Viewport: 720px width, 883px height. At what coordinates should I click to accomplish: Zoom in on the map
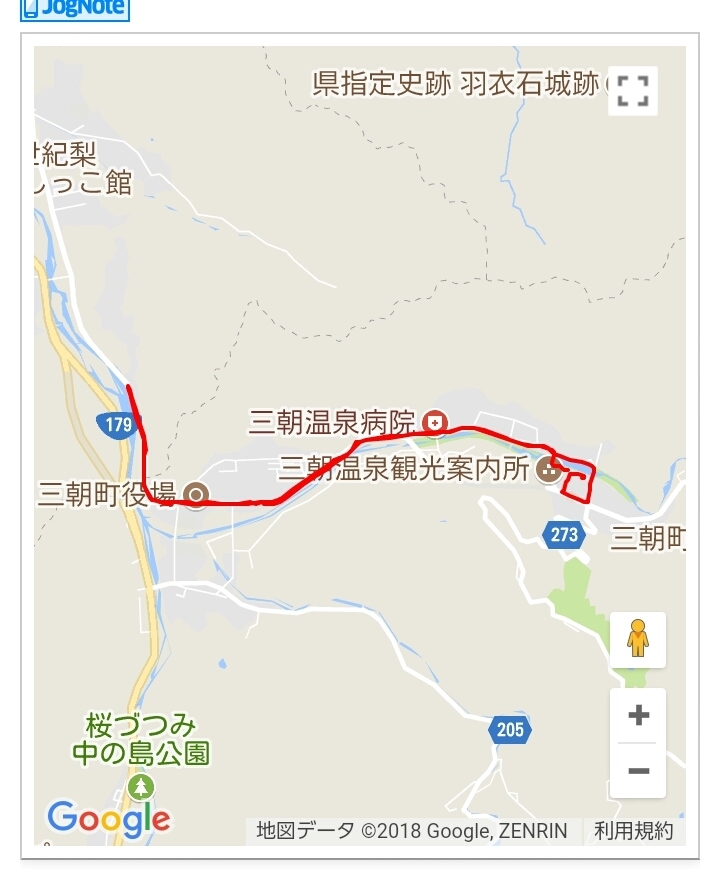point(638,716)
